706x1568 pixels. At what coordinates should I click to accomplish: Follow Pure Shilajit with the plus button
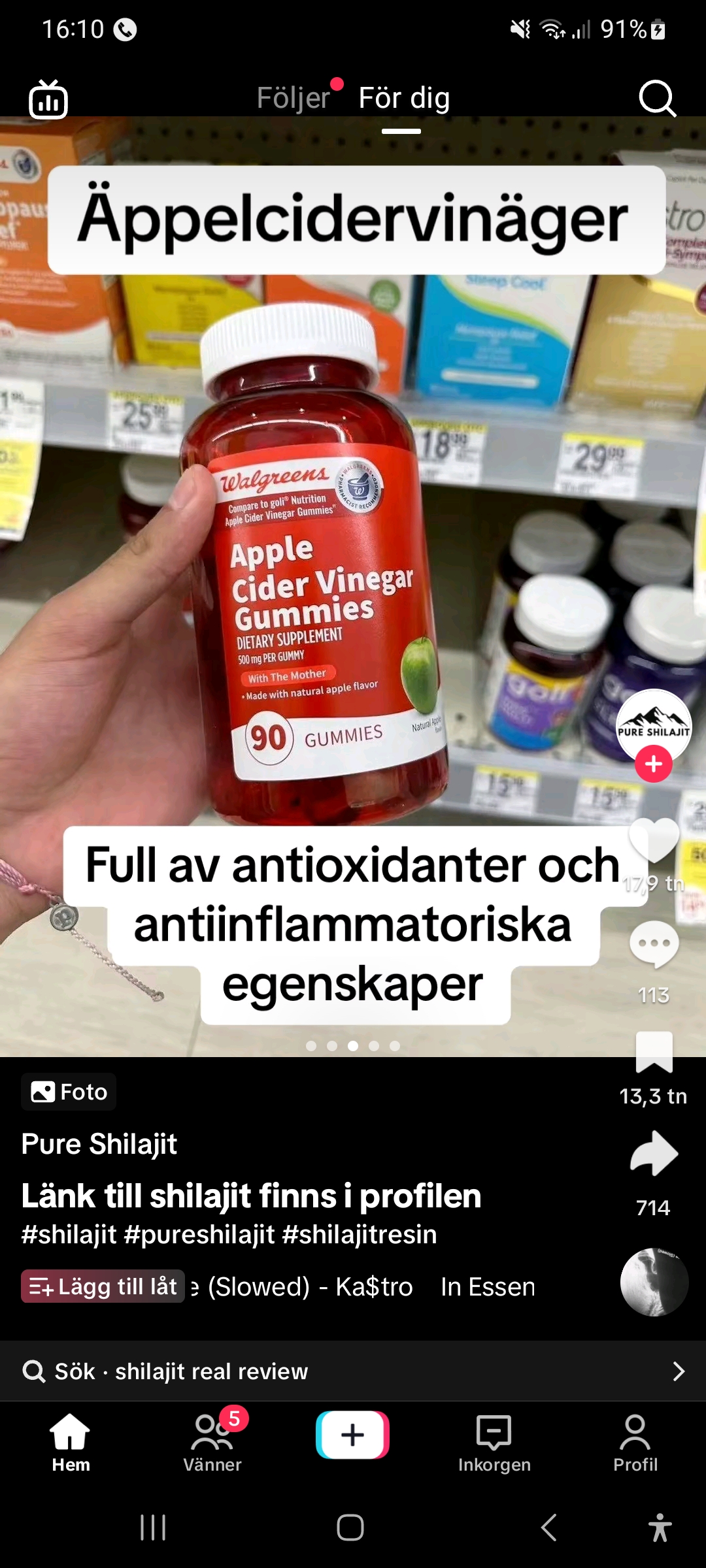pyautogui.click(x=654, y=764)
